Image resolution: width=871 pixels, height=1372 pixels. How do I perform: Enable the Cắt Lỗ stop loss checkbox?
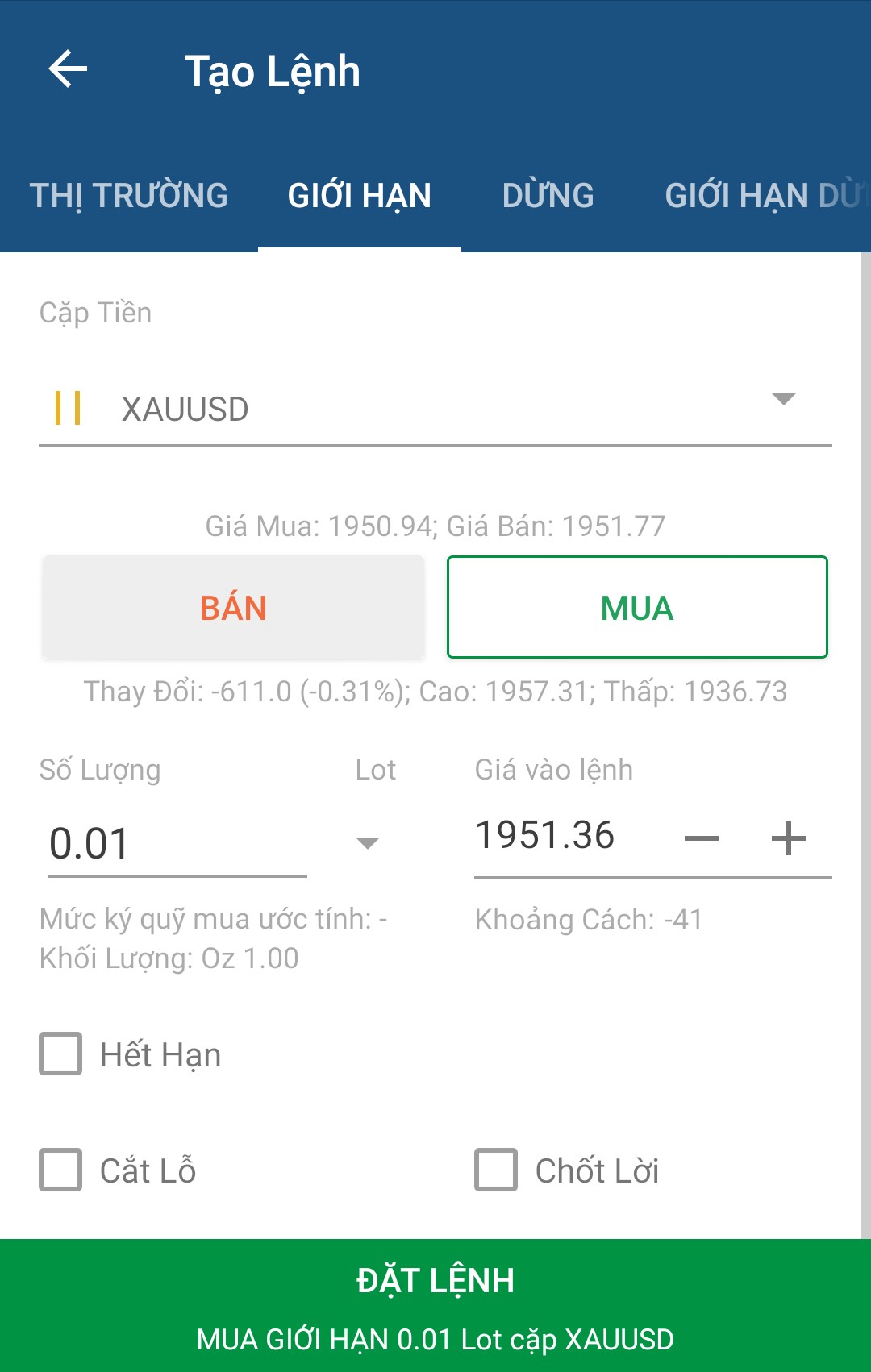click(x=61, y=1170)
